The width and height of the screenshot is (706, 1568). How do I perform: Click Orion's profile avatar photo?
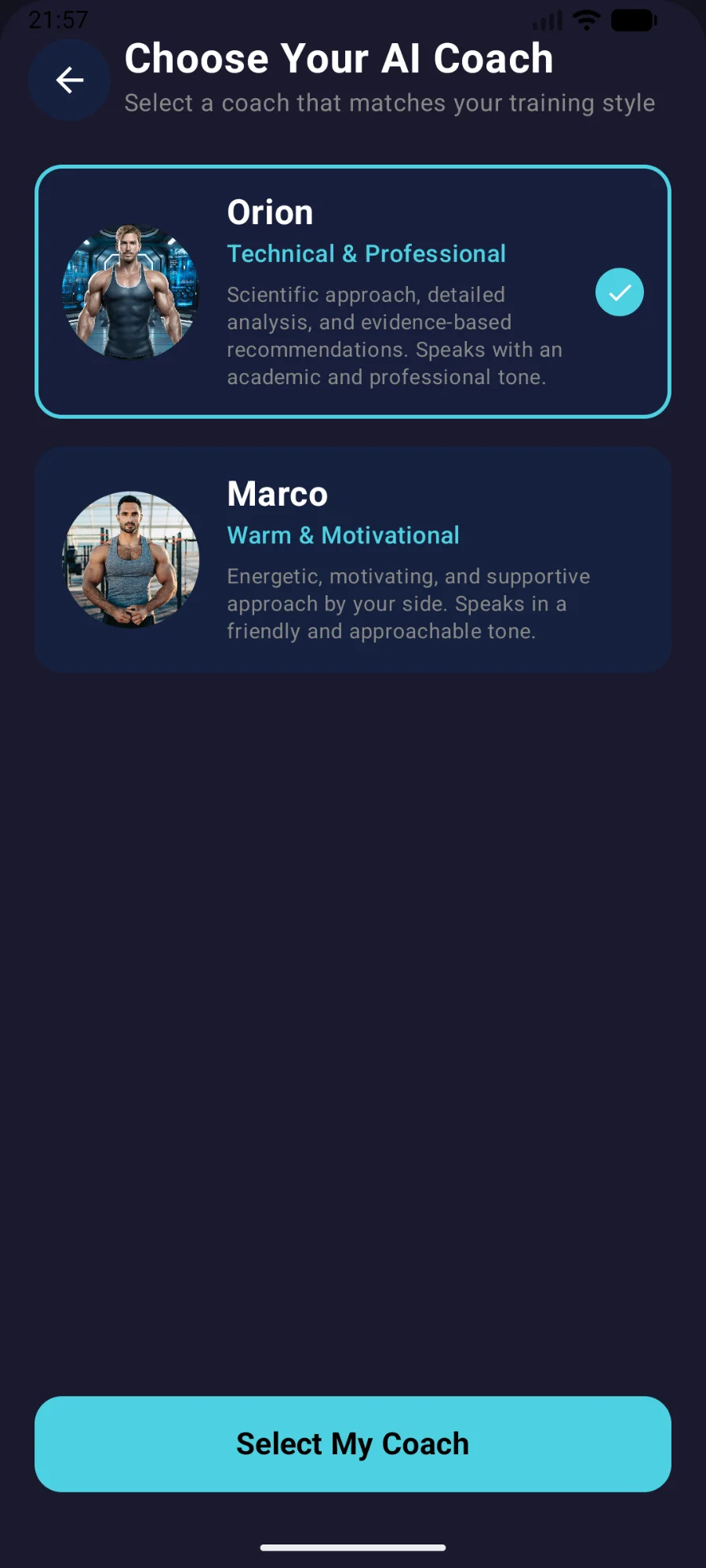tap(129, 291)
